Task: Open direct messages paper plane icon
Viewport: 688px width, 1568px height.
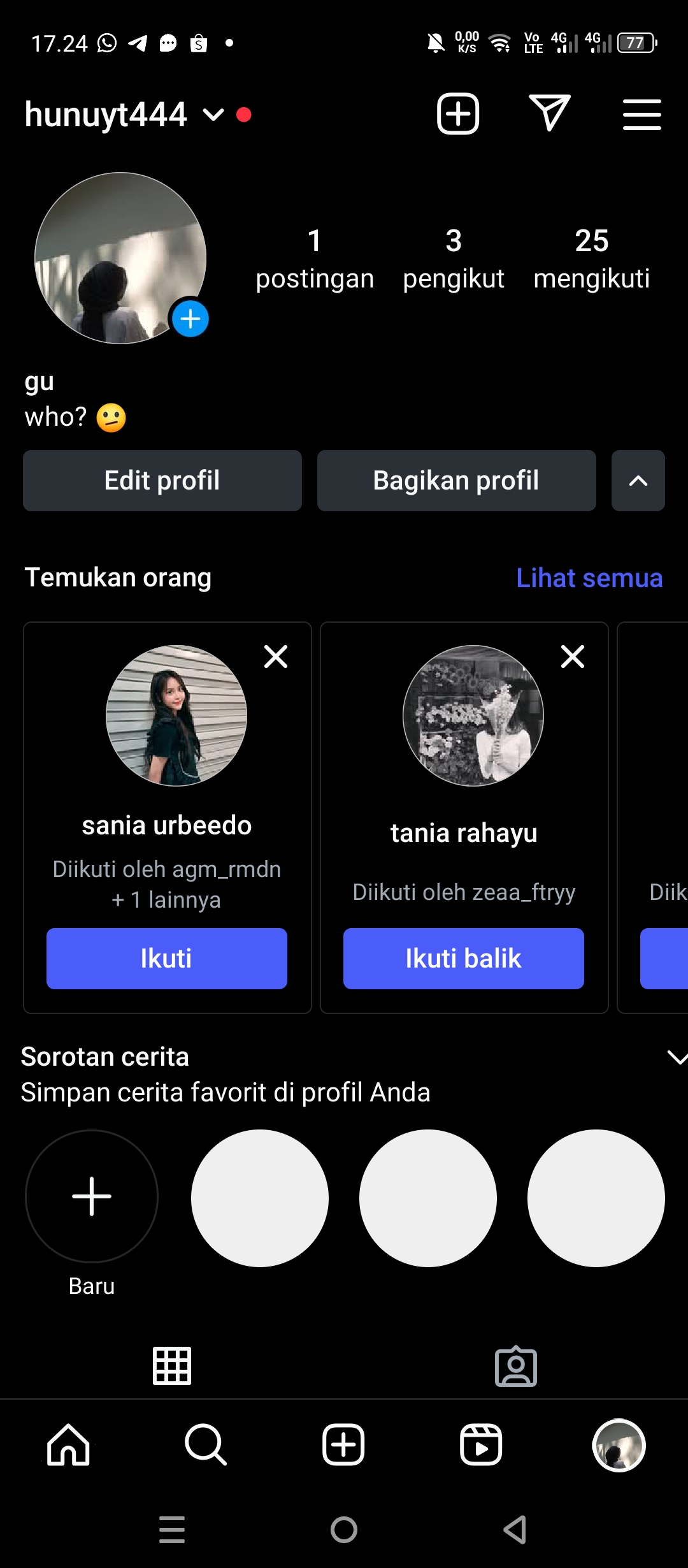Action: click(549, 113)
